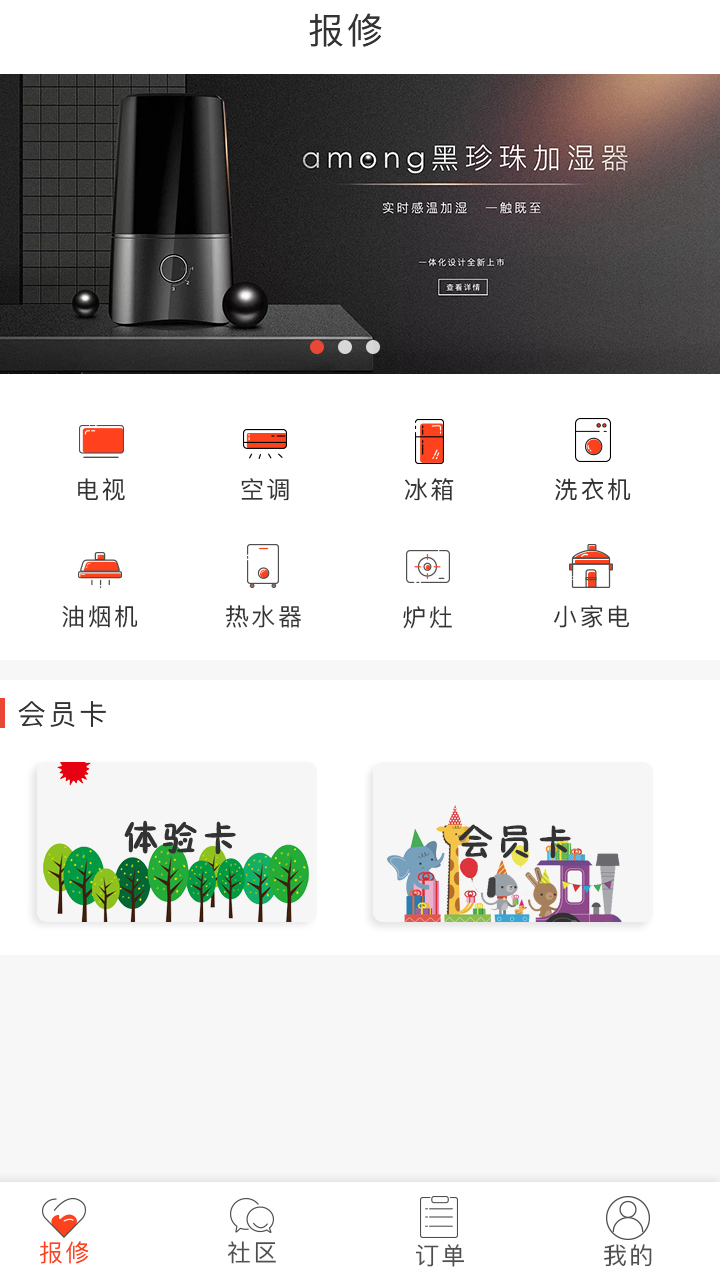Open the 小家电 repair category
This screenshot has height=1280, width=720.
point(591,587)
